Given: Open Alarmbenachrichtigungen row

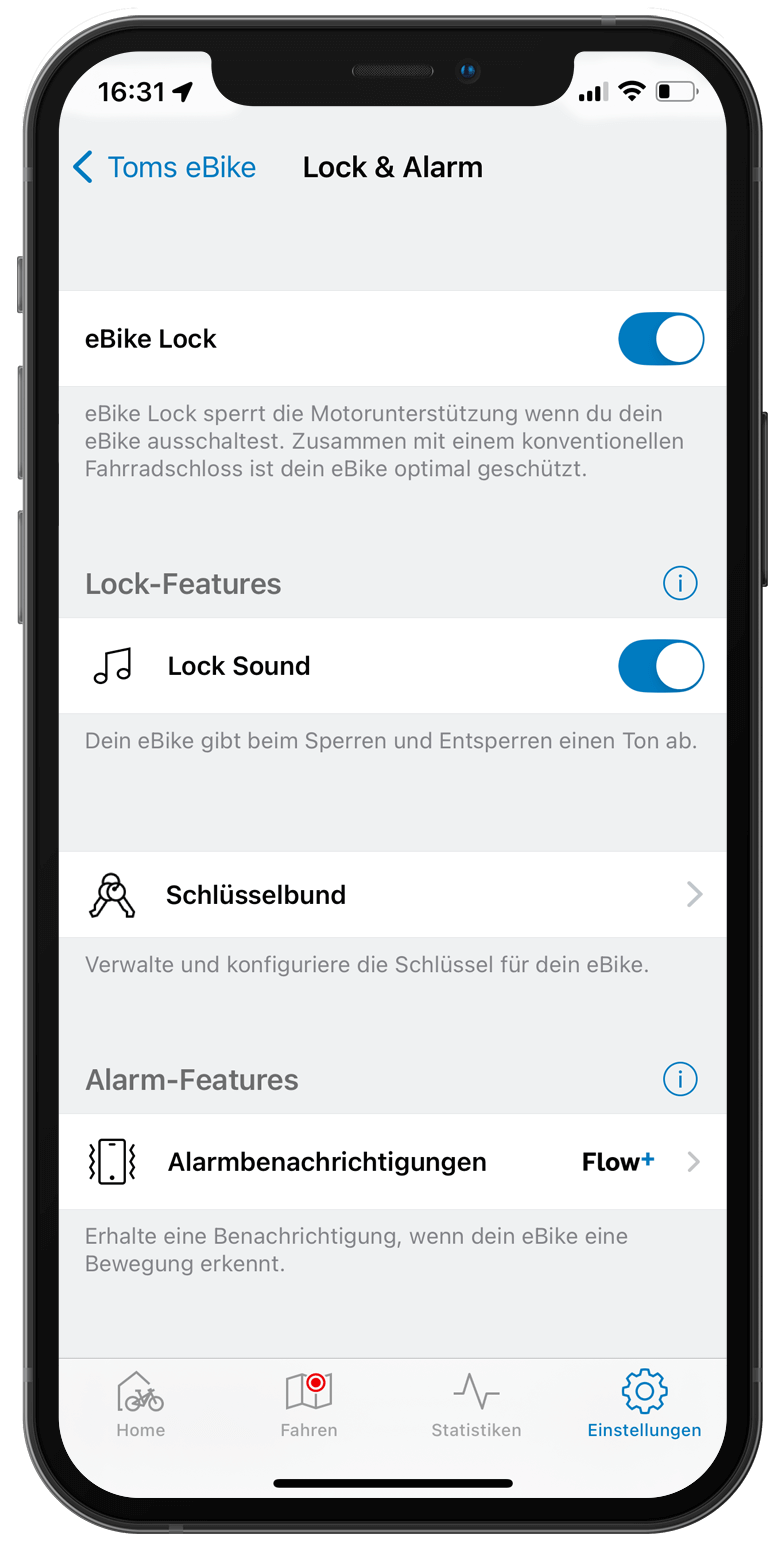Looking at the screenshot, I should pos(392,1162).
